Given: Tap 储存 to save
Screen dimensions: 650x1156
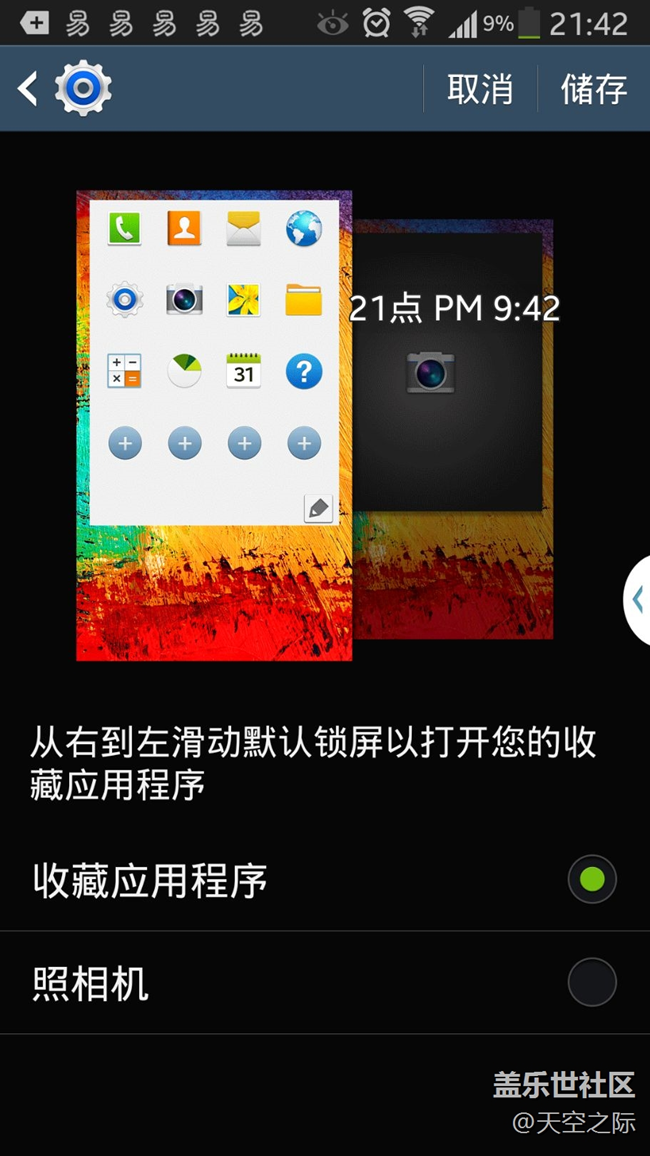Looking at the screenshot, I should pos(594,90).
